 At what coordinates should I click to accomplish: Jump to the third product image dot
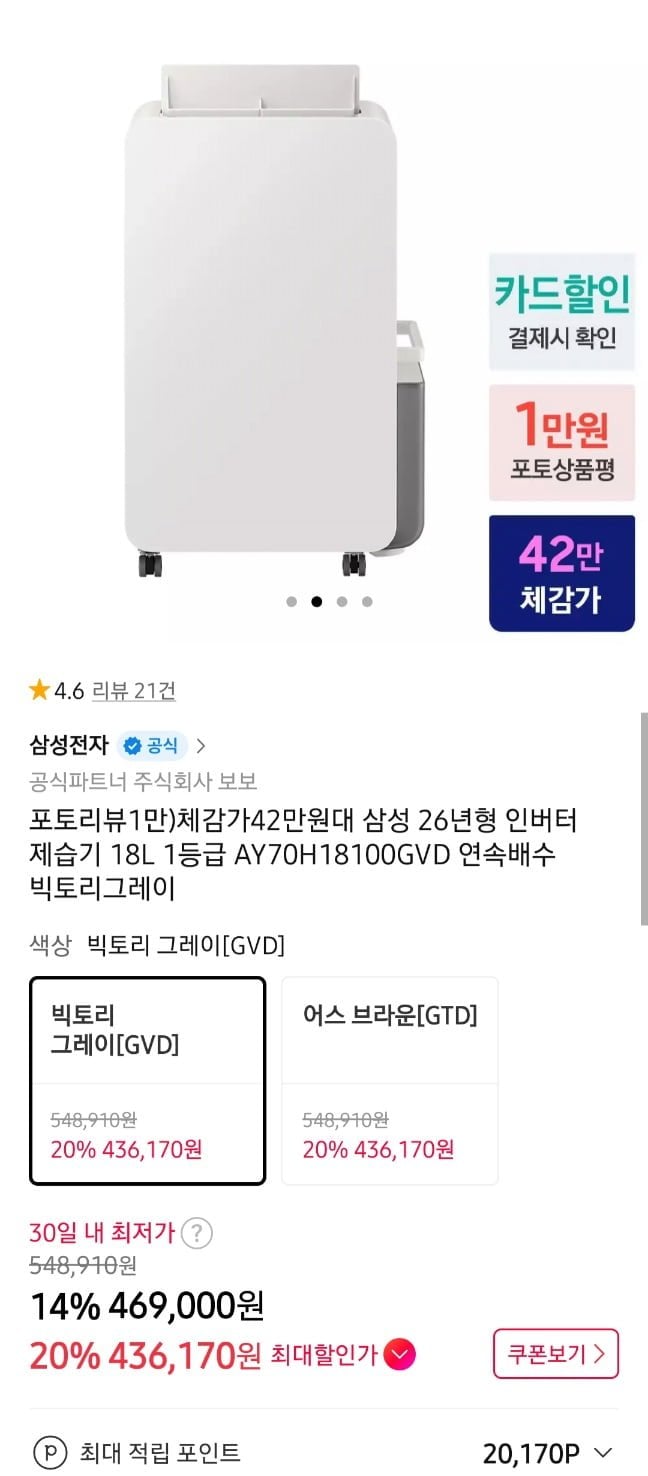click(x=342, y=601)
